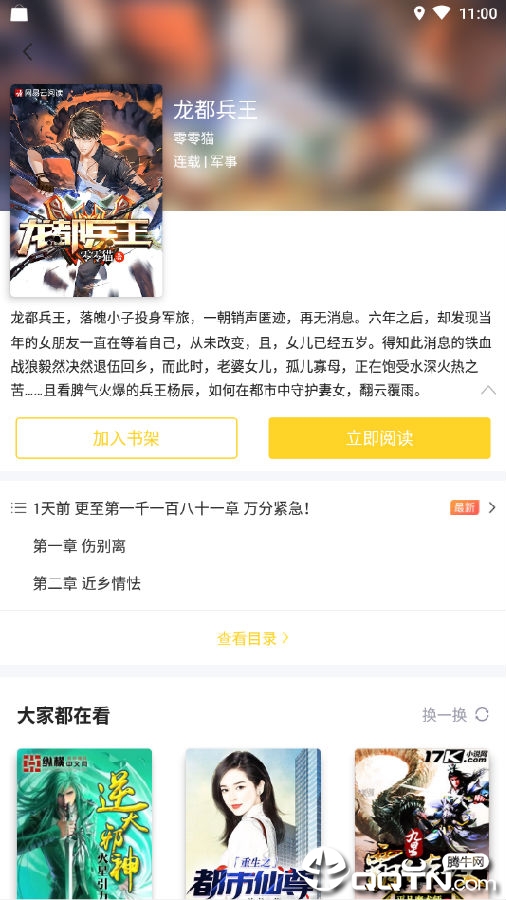Collapse the book description with the up chevron
The width and height of the screenshot is (506, 900).
(x=488, y=390)
